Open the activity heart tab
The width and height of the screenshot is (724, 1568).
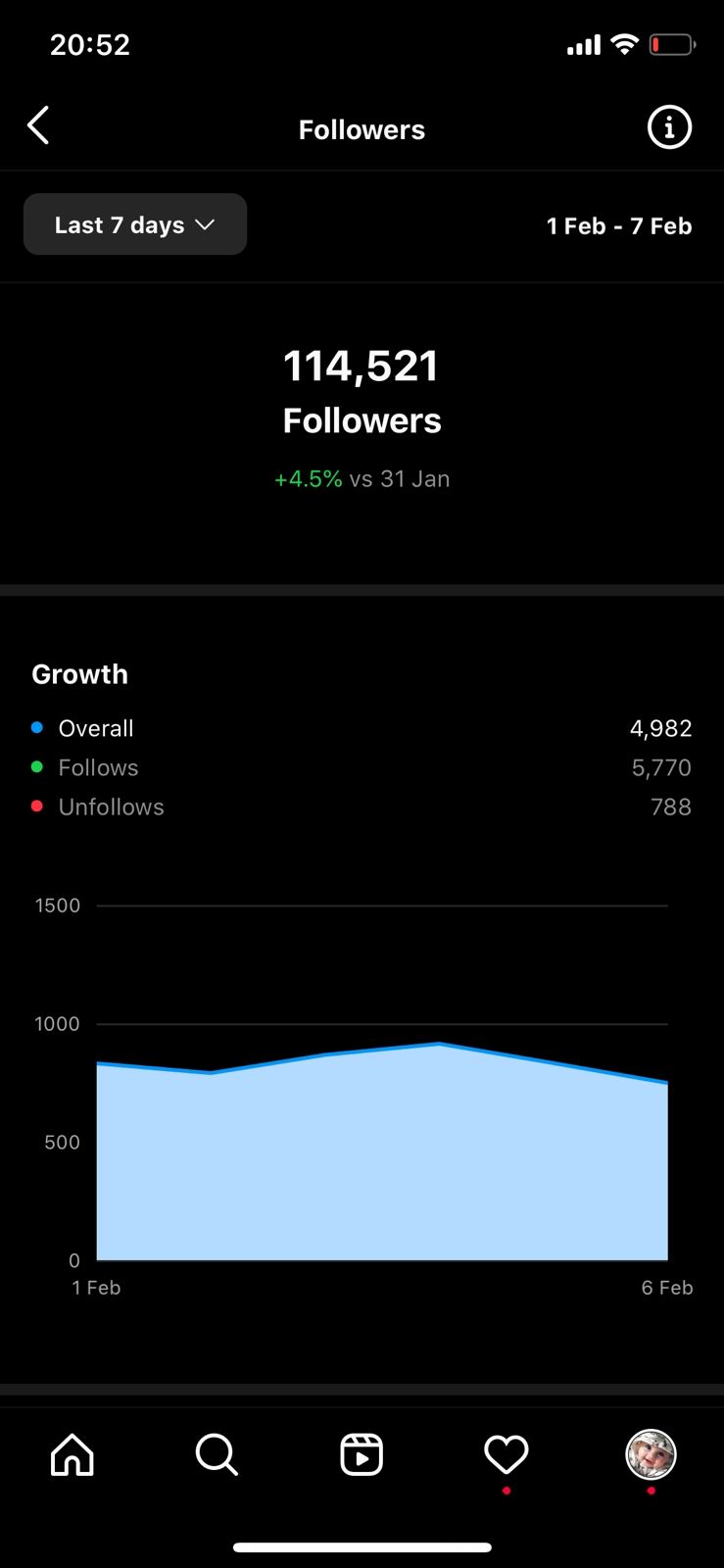(x=507, y=1454)
